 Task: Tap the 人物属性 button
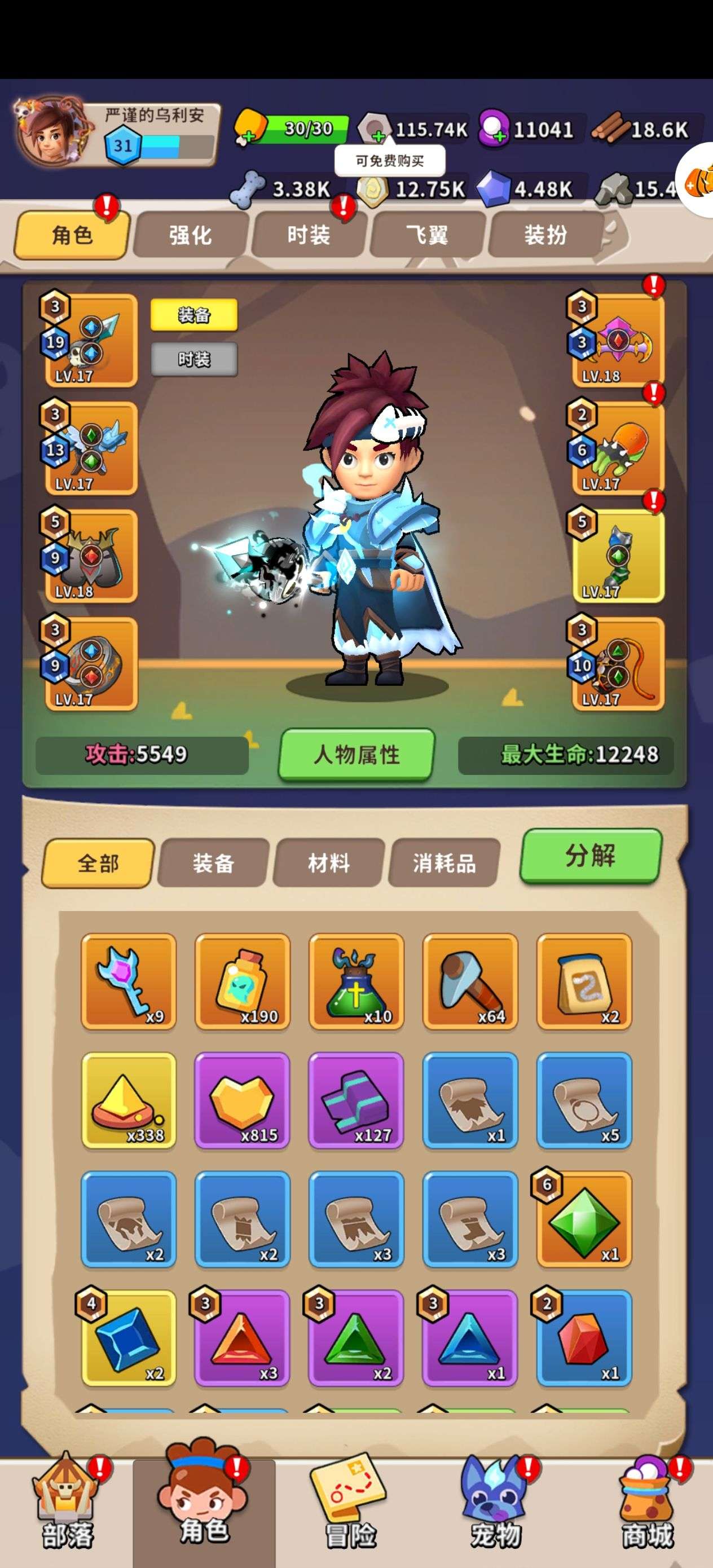click(x=357, y=755)
